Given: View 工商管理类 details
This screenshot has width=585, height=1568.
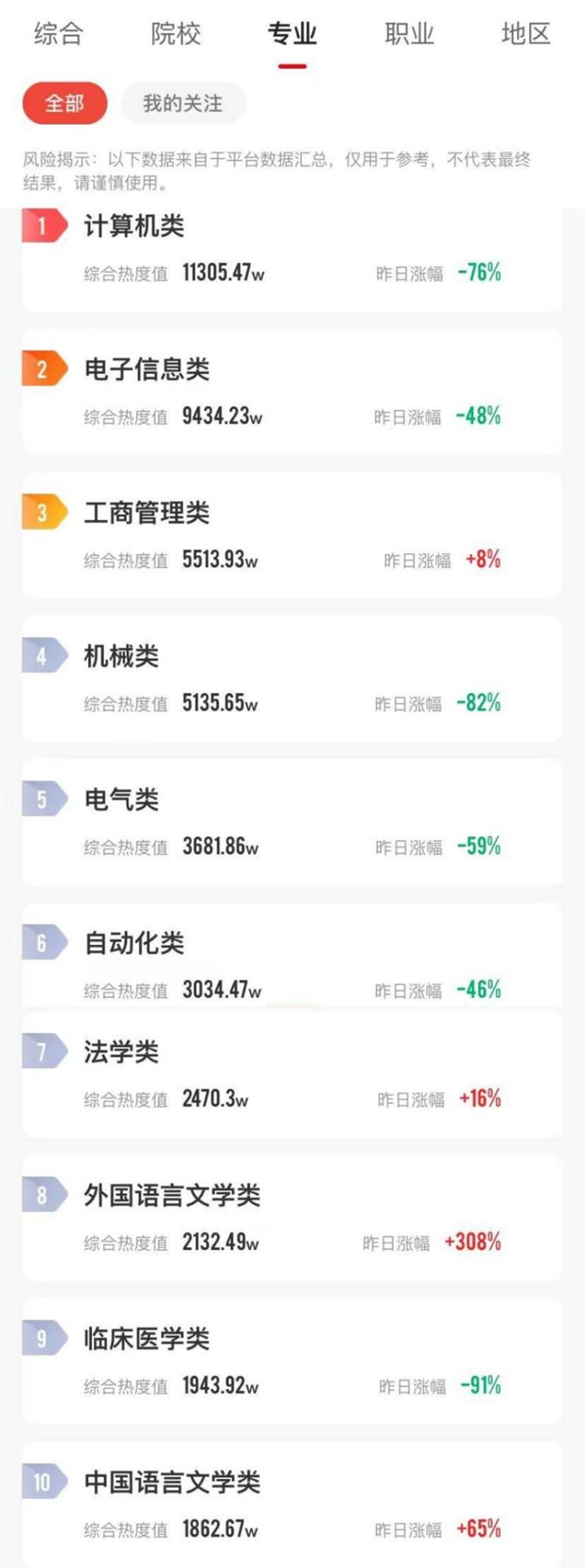Looking at the screenshot, I should tap(292, 536).
